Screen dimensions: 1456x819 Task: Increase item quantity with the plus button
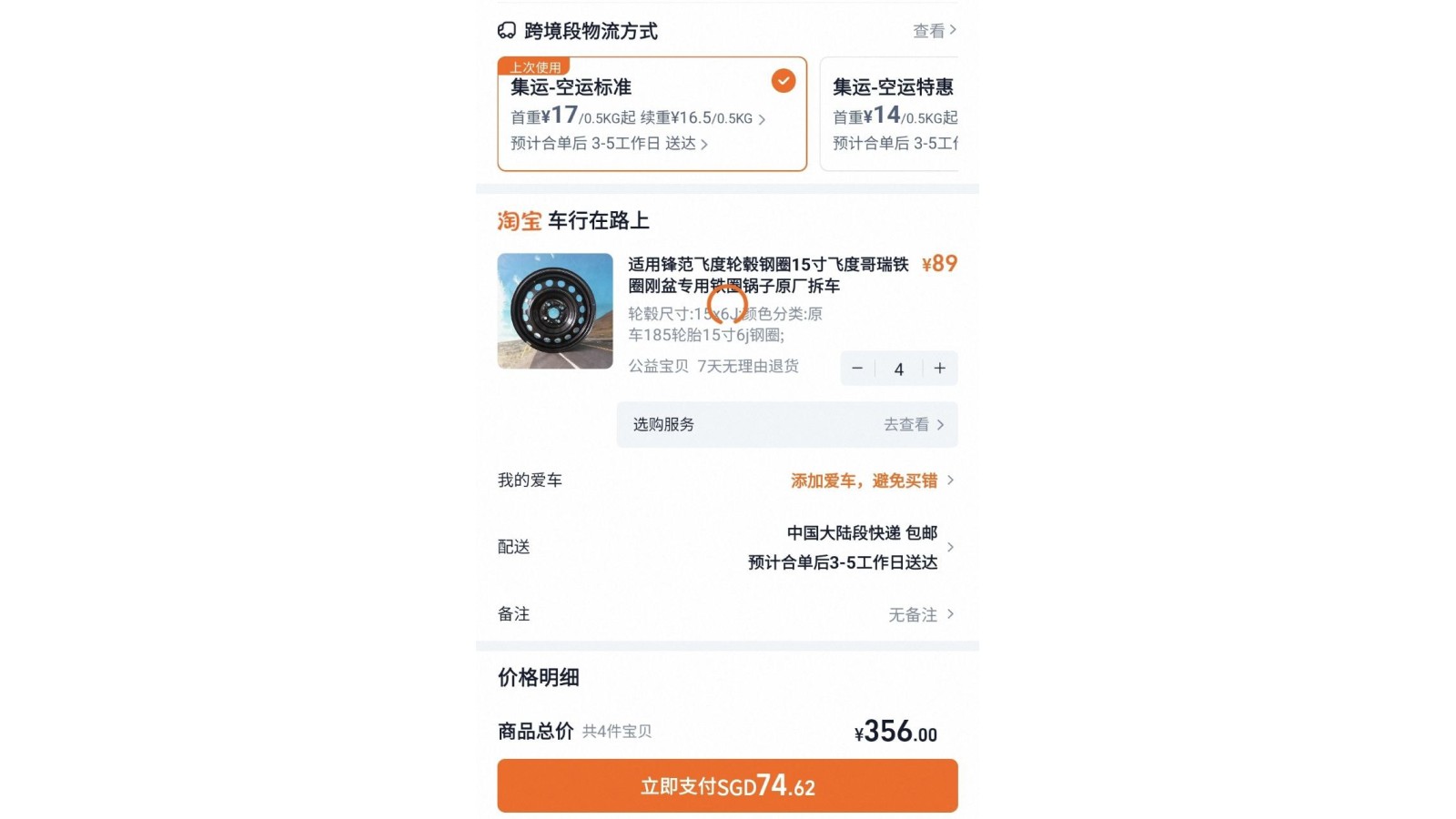coord(940,369)
